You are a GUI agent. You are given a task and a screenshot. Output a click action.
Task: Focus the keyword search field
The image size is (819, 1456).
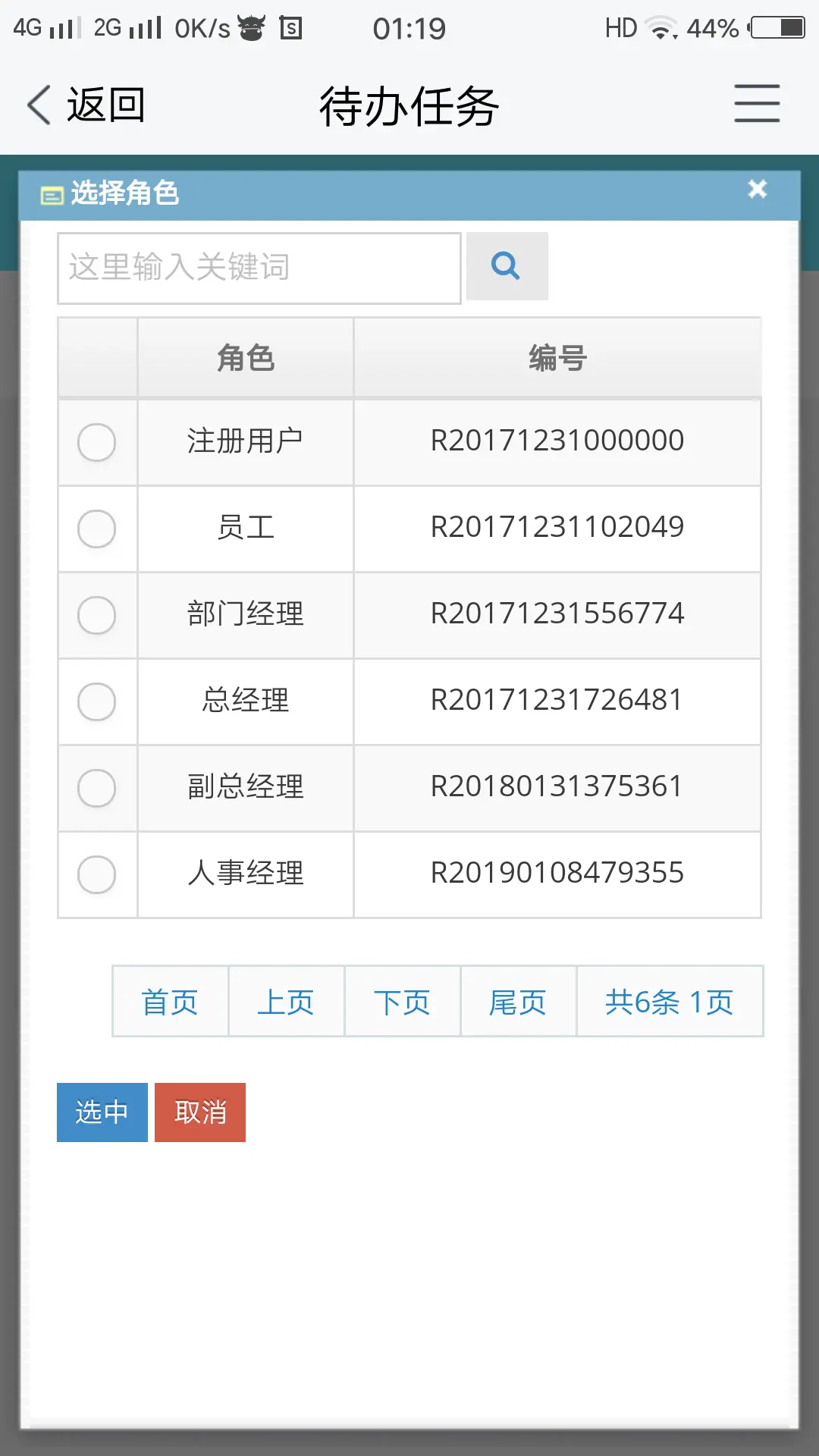click(259, 268)
